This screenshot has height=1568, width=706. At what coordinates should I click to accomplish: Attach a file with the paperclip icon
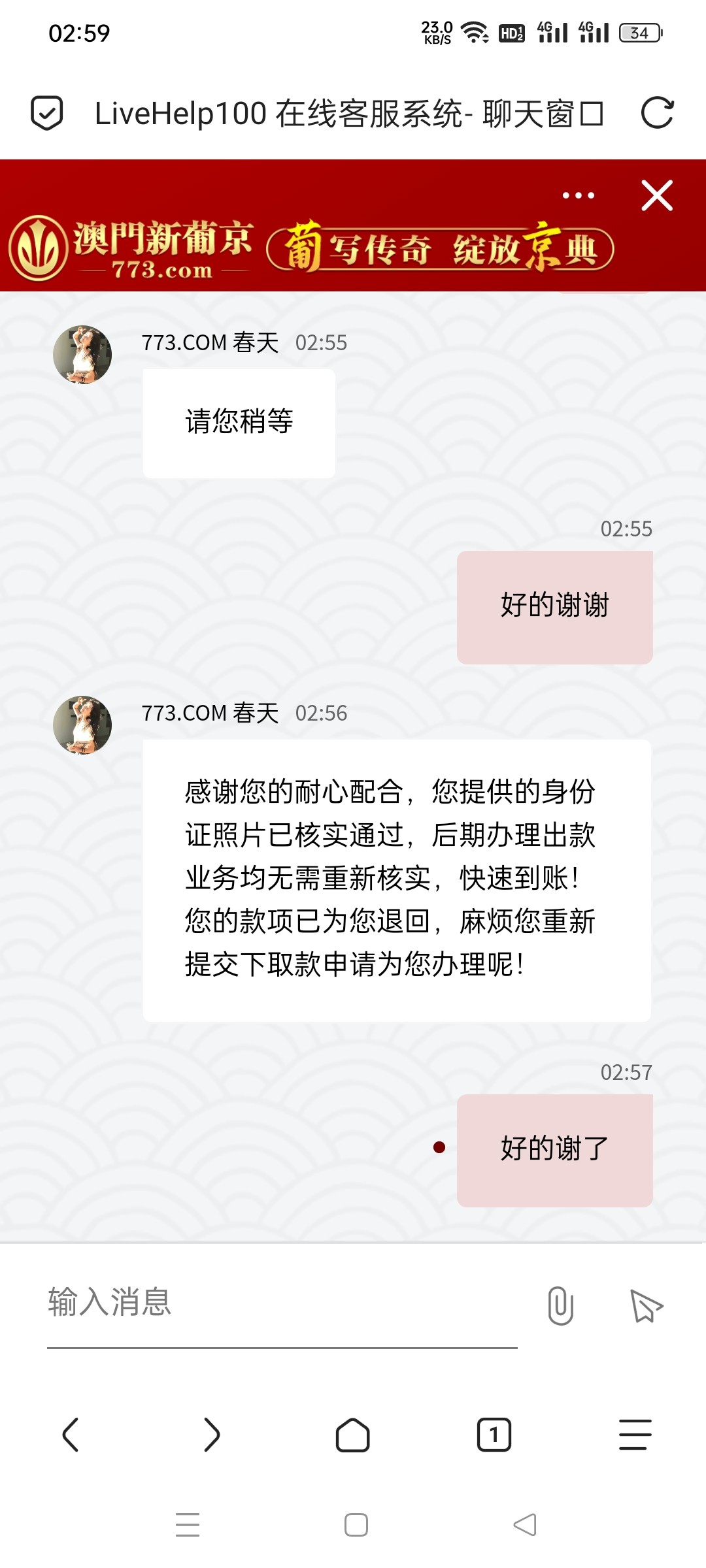tap(560, 1305)
